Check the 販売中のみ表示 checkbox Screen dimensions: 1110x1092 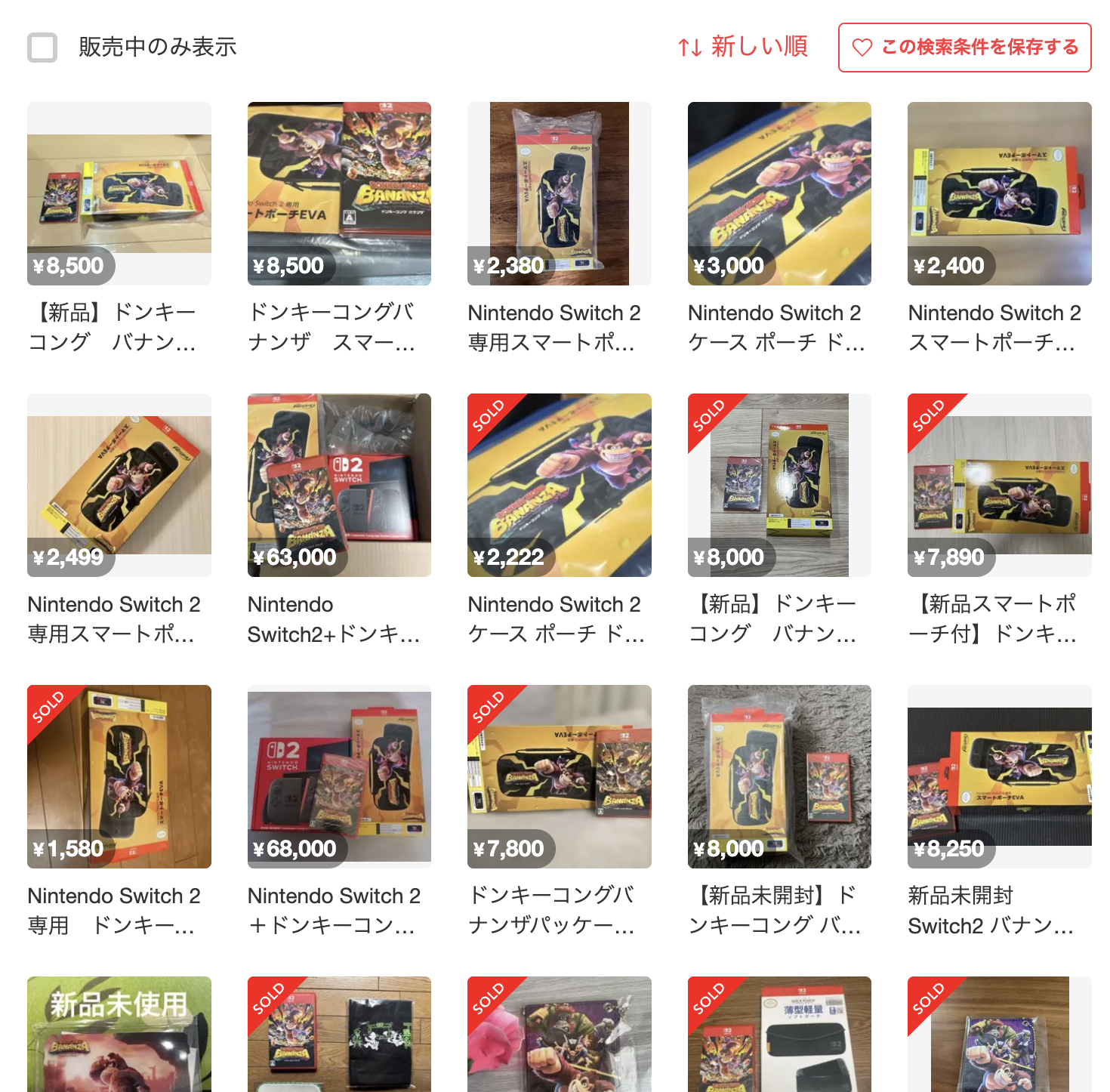click(42, 48)
